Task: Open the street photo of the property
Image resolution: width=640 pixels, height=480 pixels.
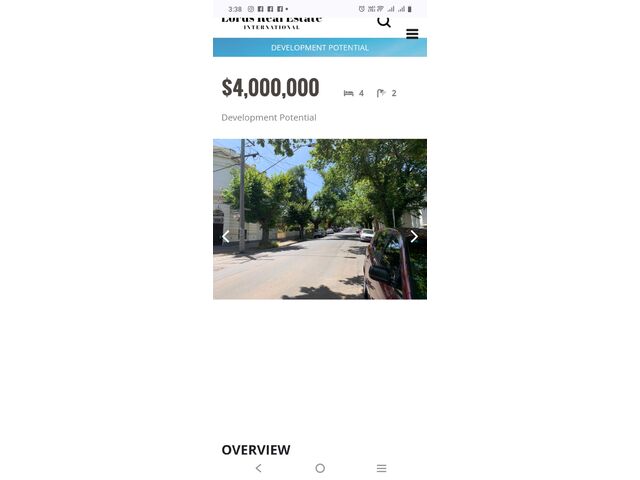Action: coord(320,219)
